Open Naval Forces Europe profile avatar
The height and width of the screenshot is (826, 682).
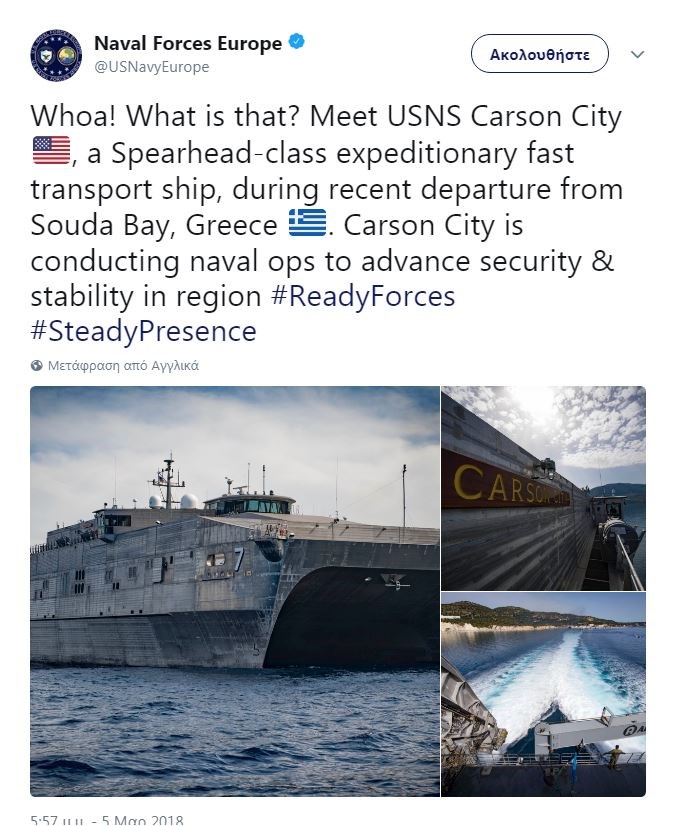[x=56, y=55]
